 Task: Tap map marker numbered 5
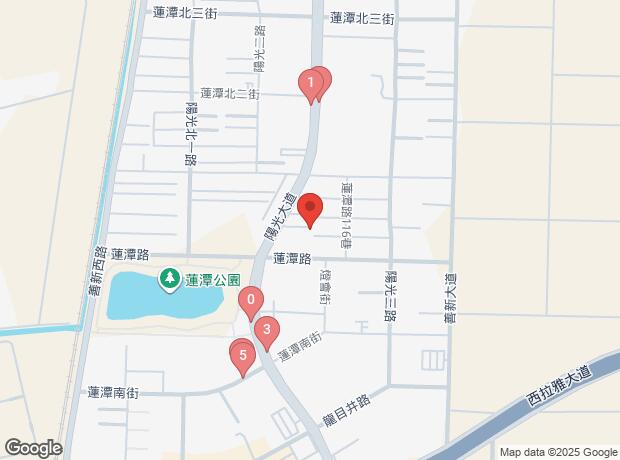point(242,355)
